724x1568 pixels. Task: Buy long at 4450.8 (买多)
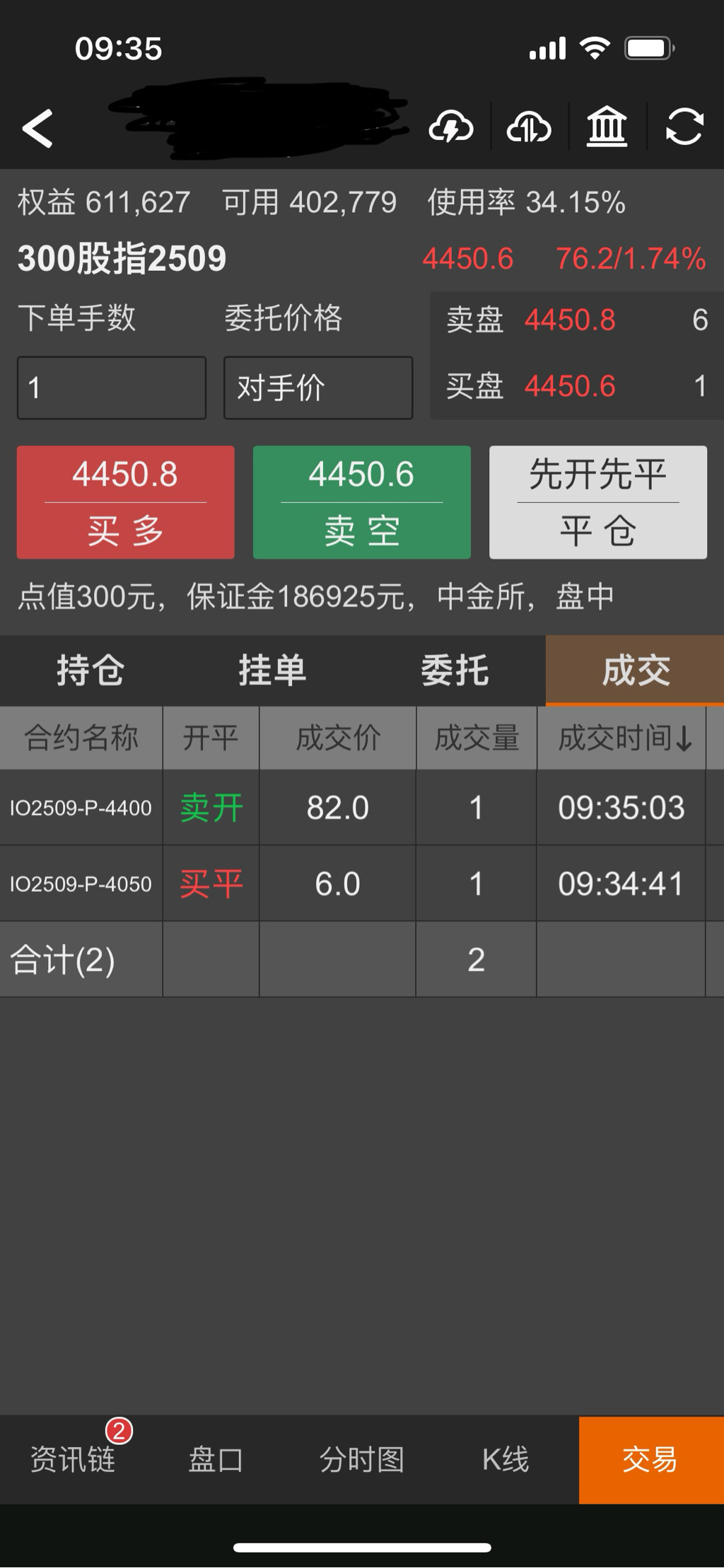tap(126, 502)
